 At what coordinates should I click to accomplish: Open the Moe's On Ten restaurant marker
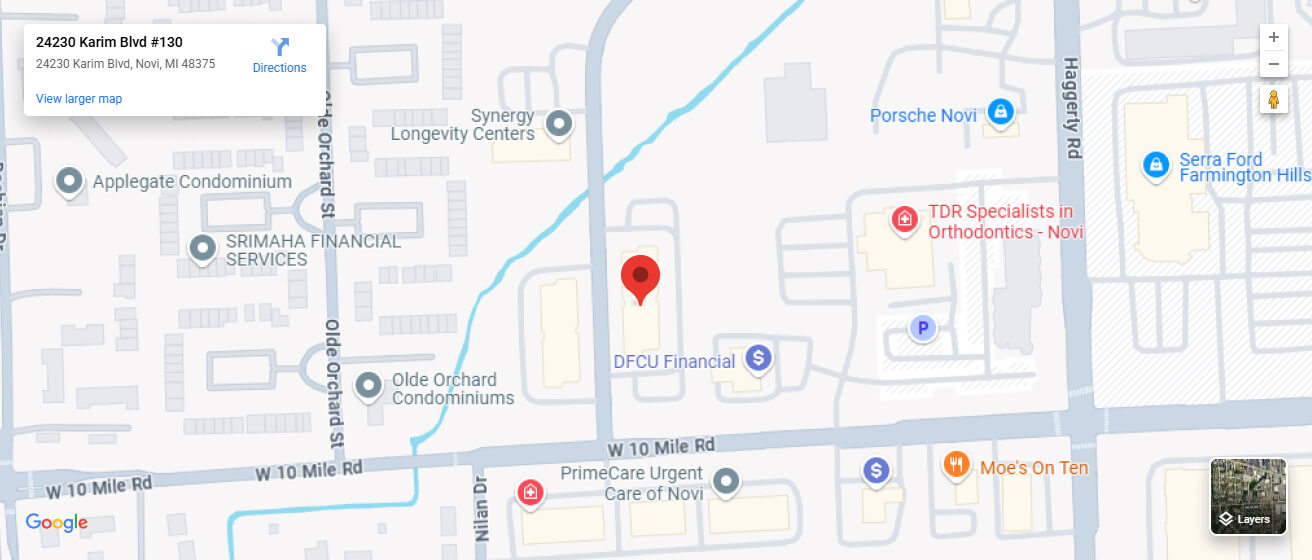(957, 464)
